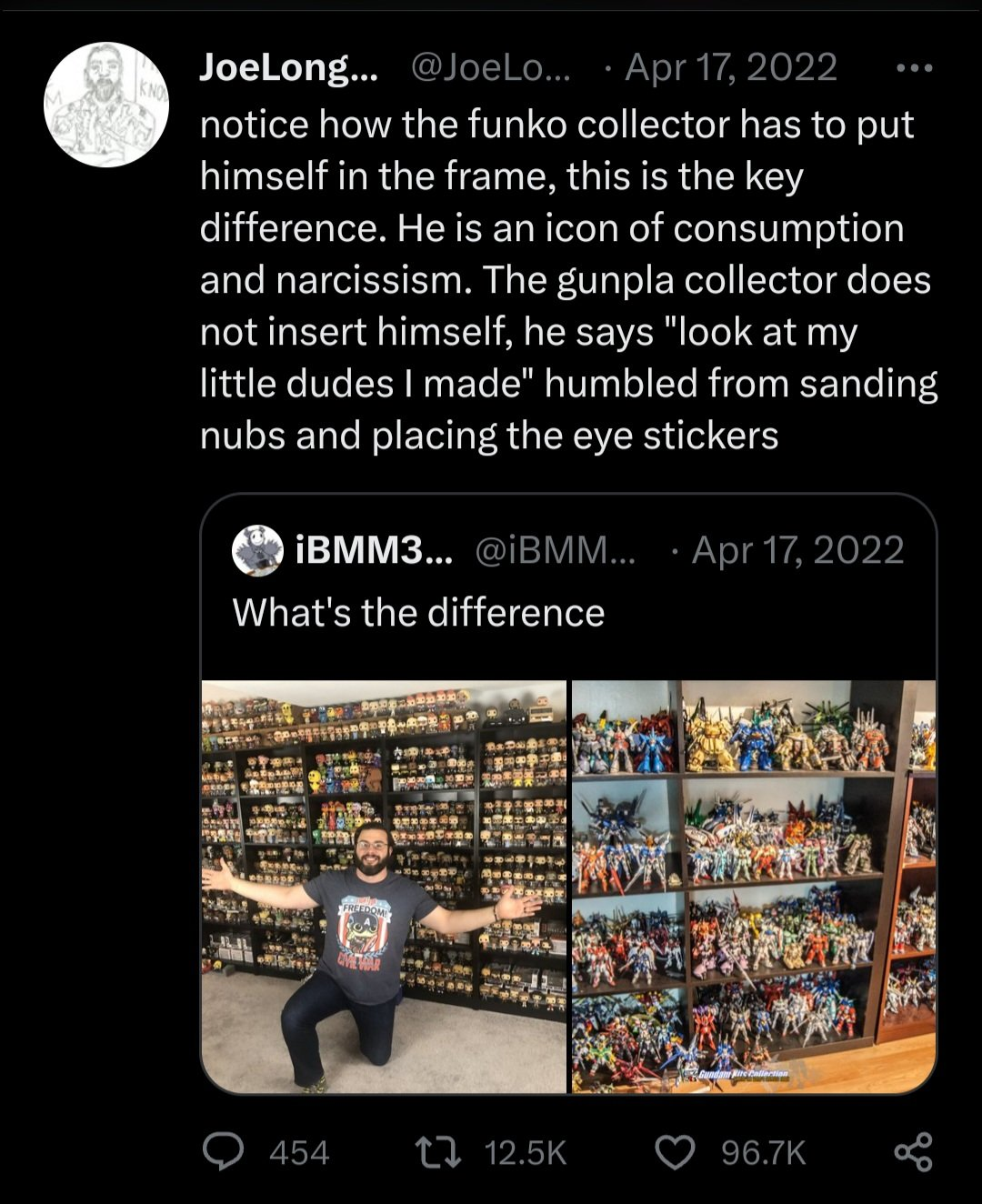Share this tweet

913,1152
